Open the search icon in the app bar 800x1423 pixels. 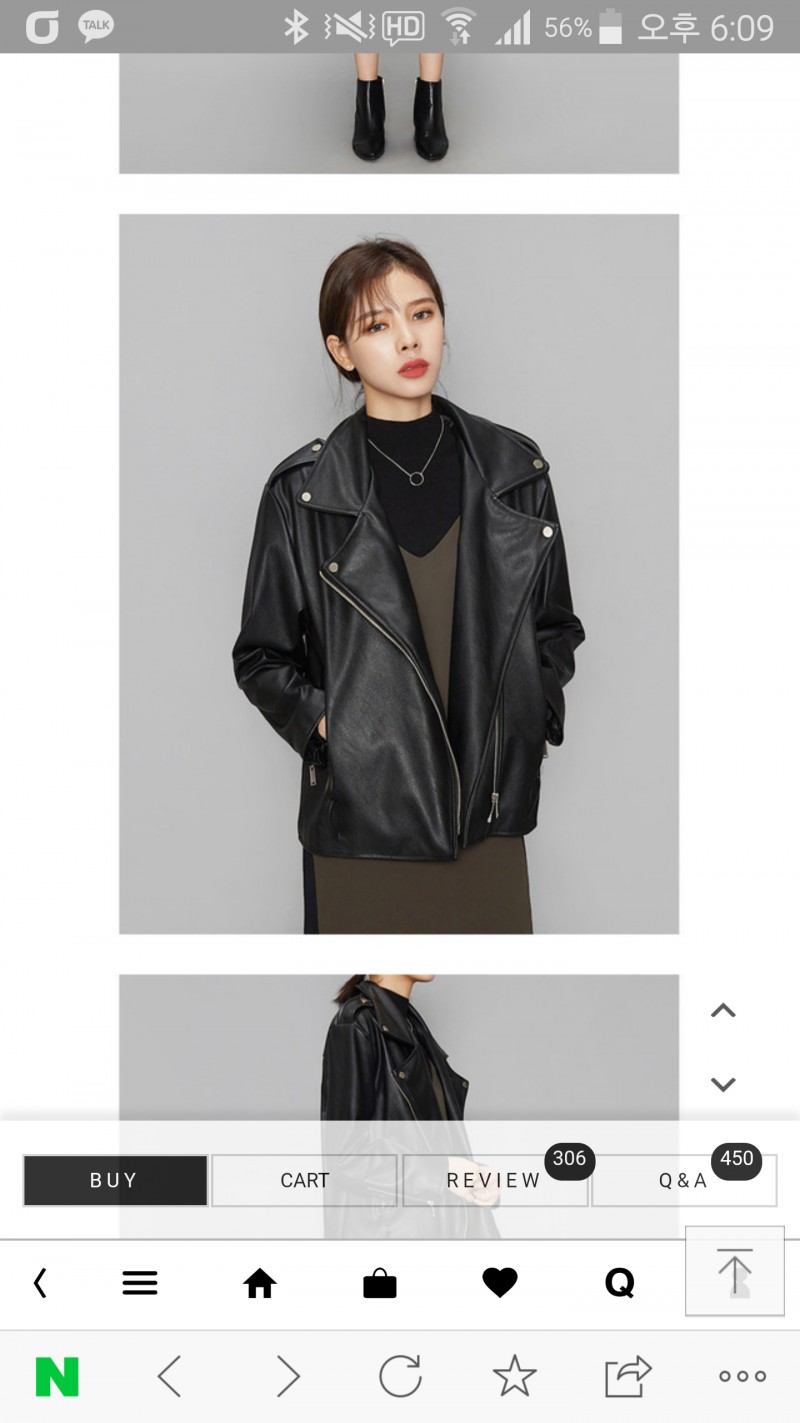click(x=620, y=1280)
